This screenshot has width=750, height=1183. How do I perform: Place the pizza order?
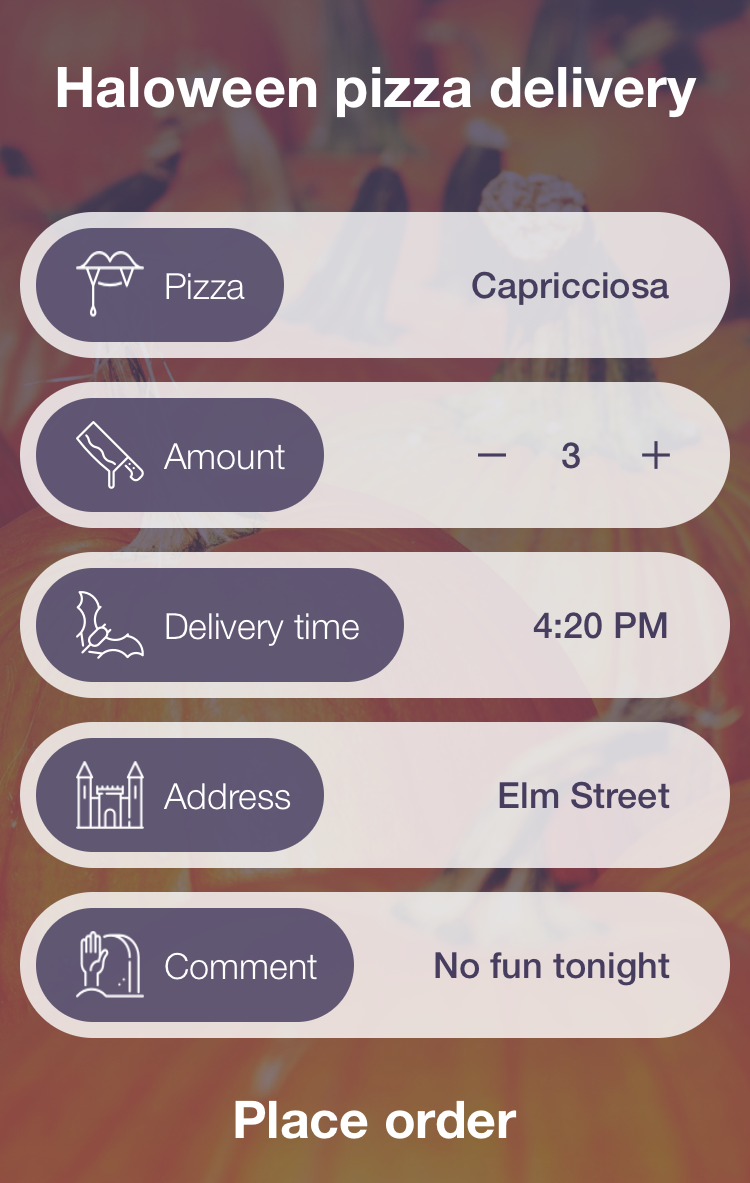[375, 1120]
